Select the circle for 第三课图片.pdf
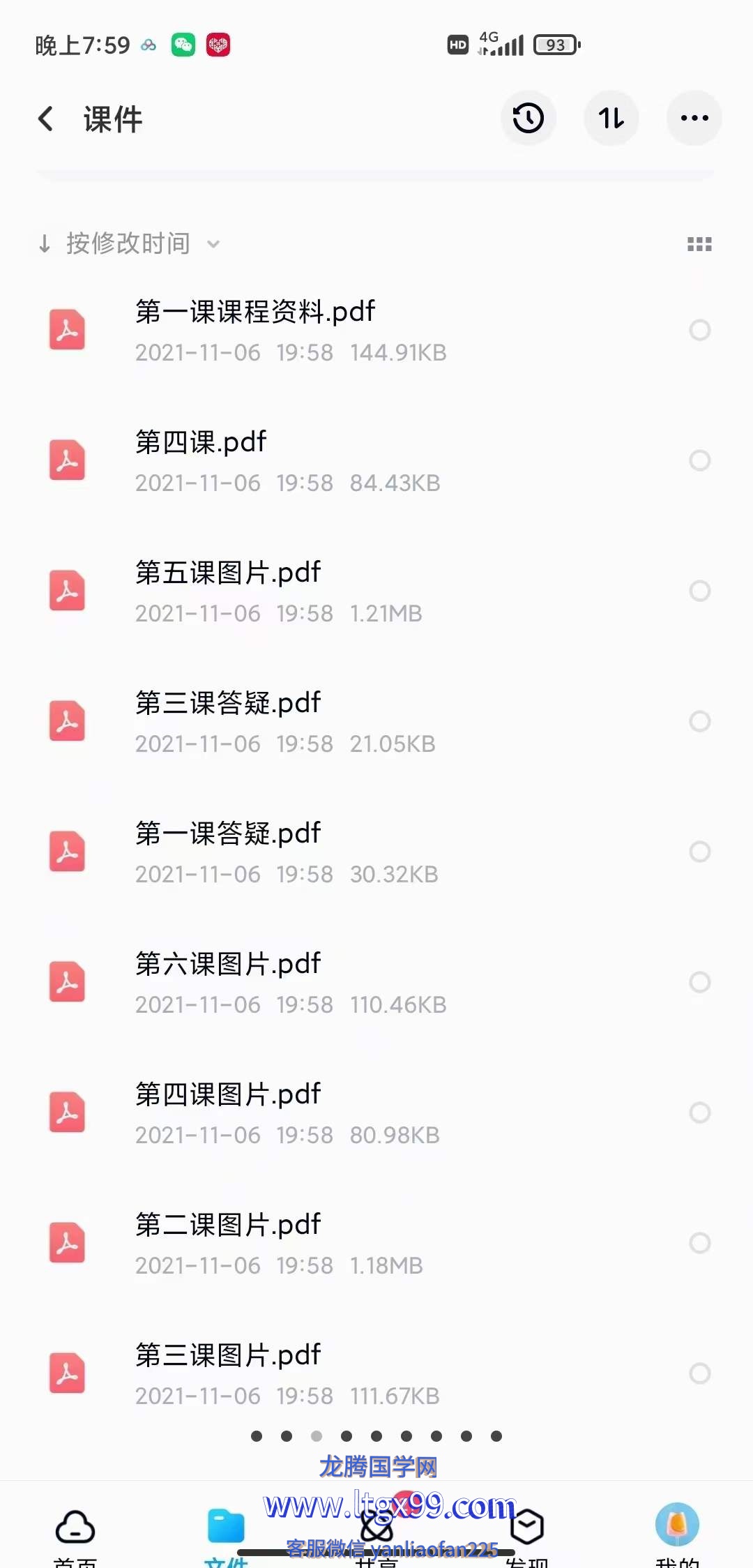 700,1373
